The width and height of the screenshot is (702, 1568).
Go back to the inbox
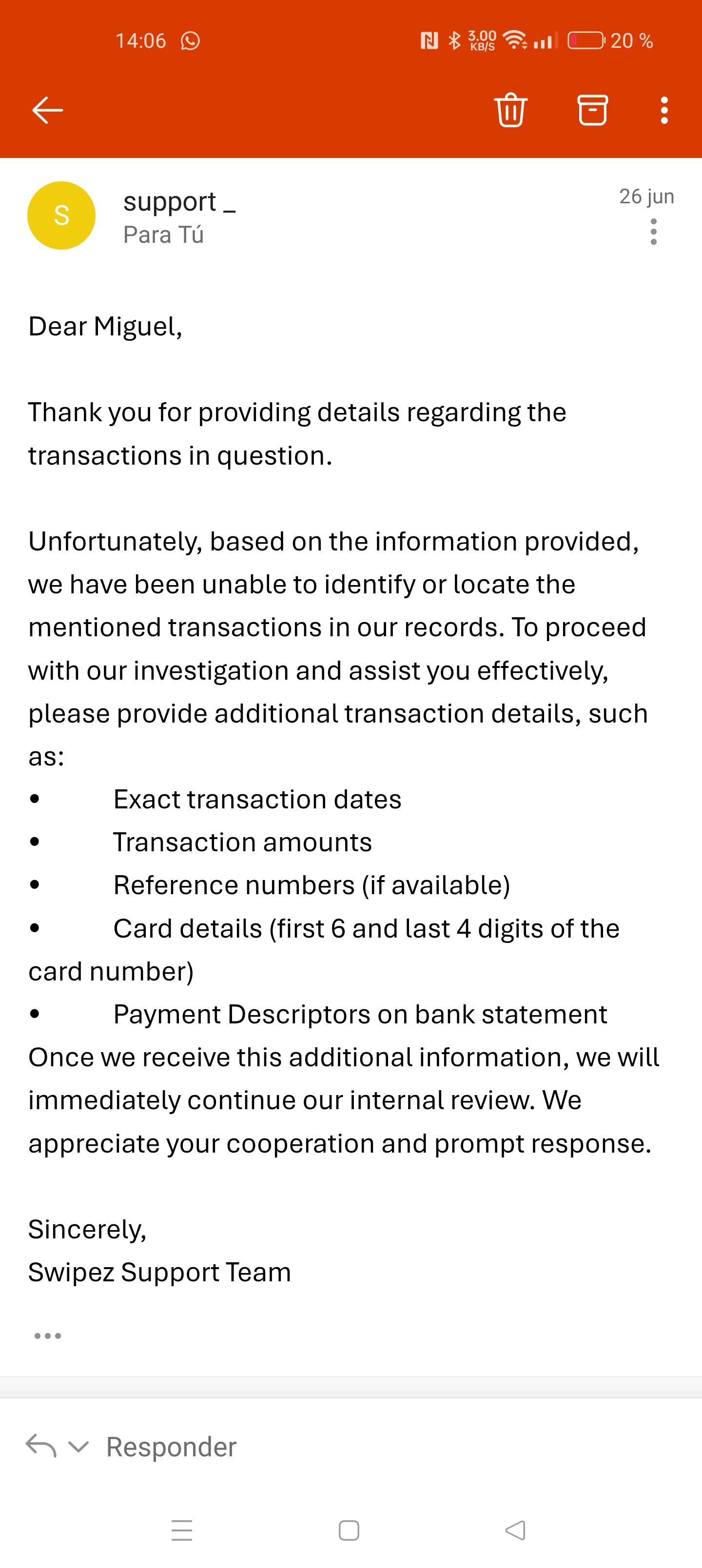tap(47, 110)
